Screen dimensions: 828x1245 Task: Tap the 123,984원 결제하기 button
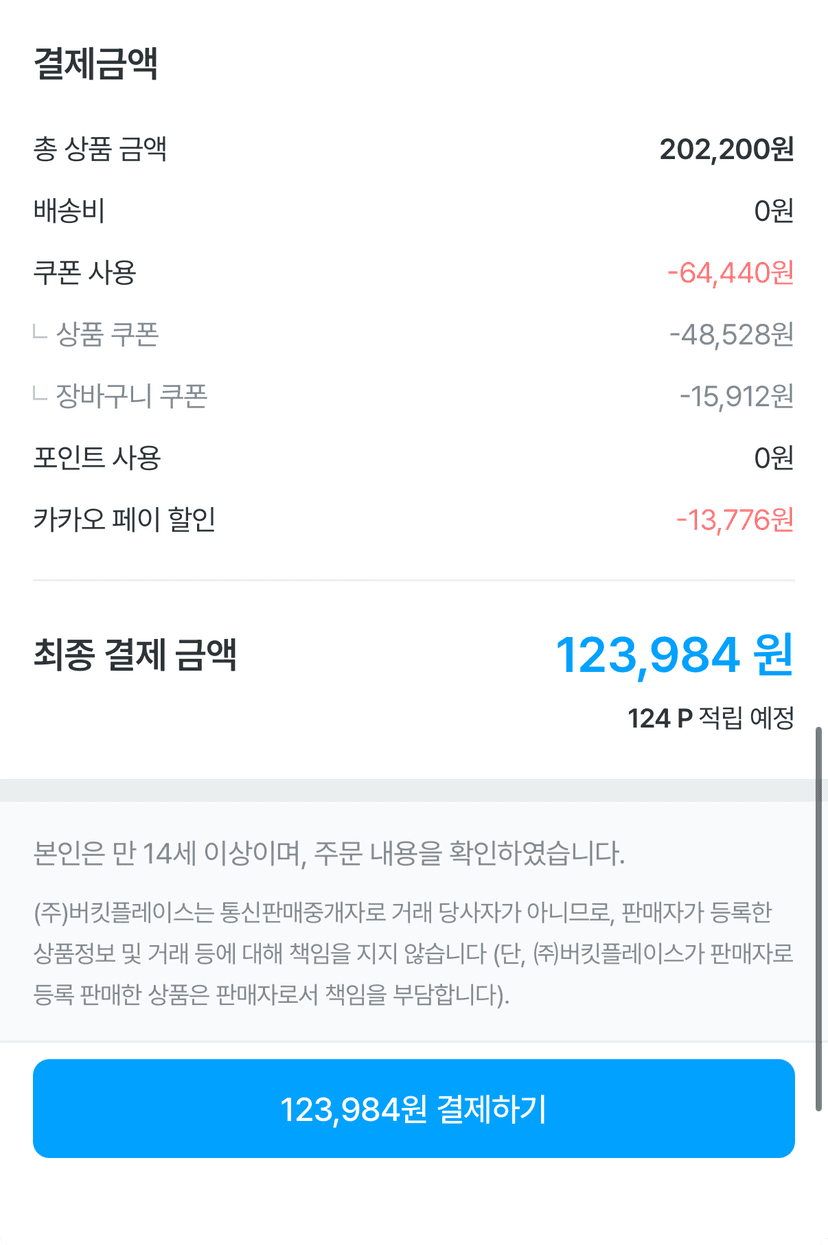click(414, 1109)
